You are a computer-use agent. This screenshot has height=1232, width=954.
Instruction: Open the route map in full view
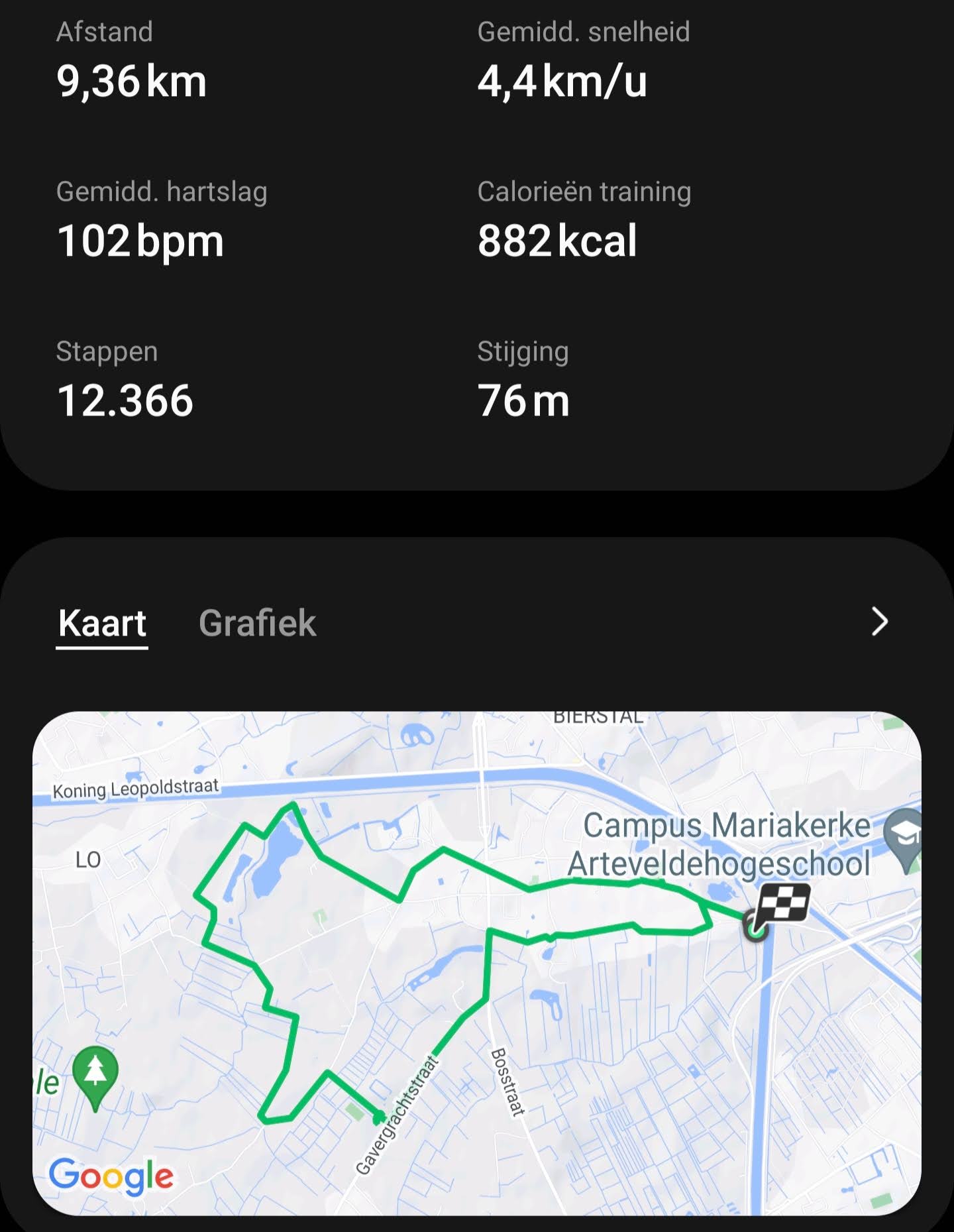click(x=477, y=994)
